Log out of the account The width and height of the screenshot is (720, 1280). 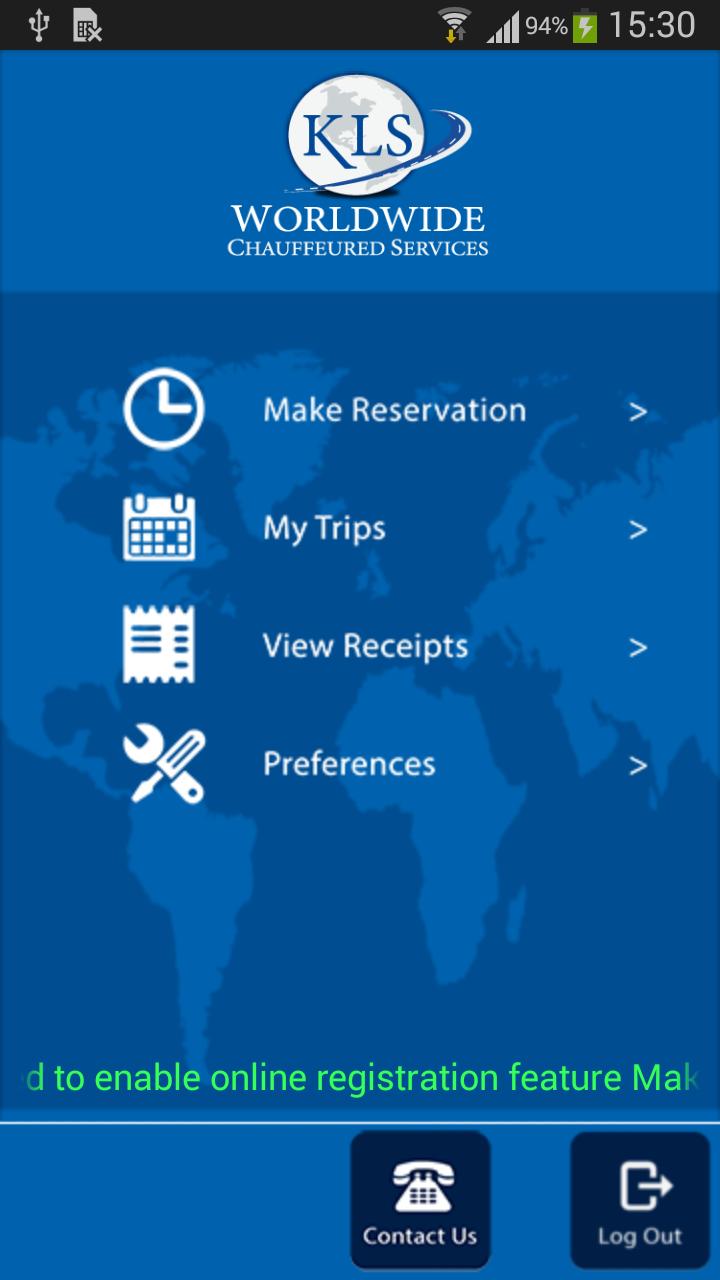click(x=640, y=1200)
